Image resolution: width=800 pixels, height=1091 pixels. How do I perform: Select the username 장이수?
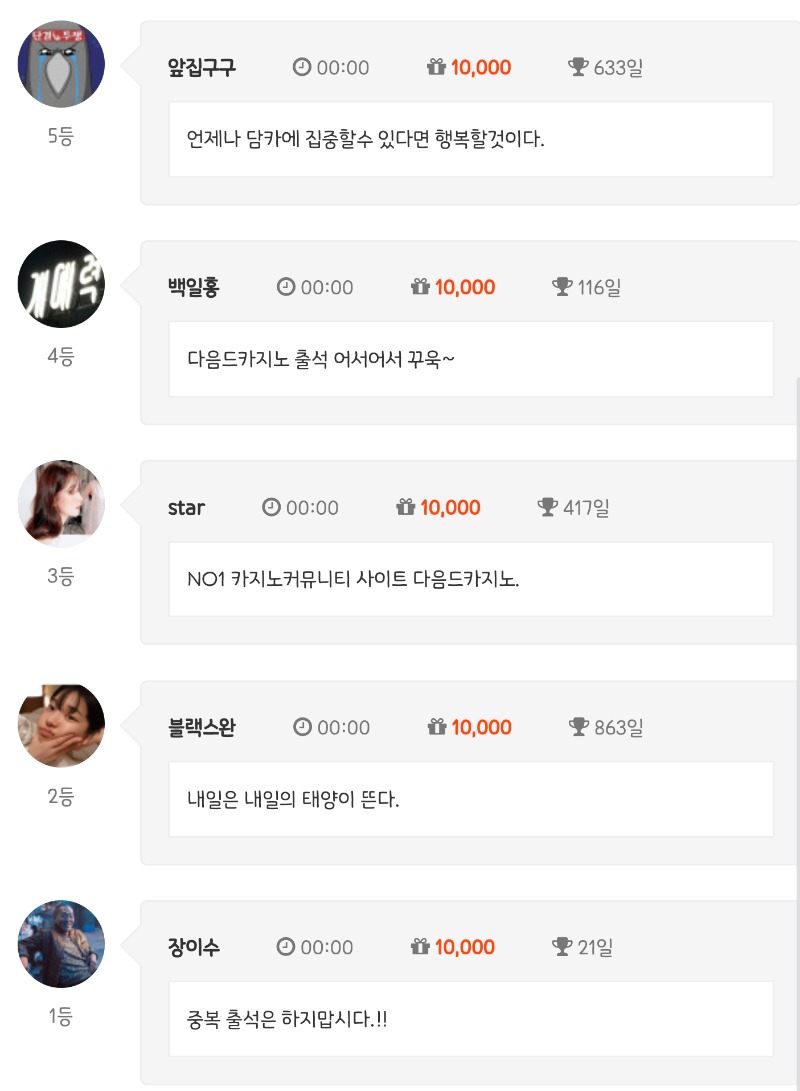194,948
